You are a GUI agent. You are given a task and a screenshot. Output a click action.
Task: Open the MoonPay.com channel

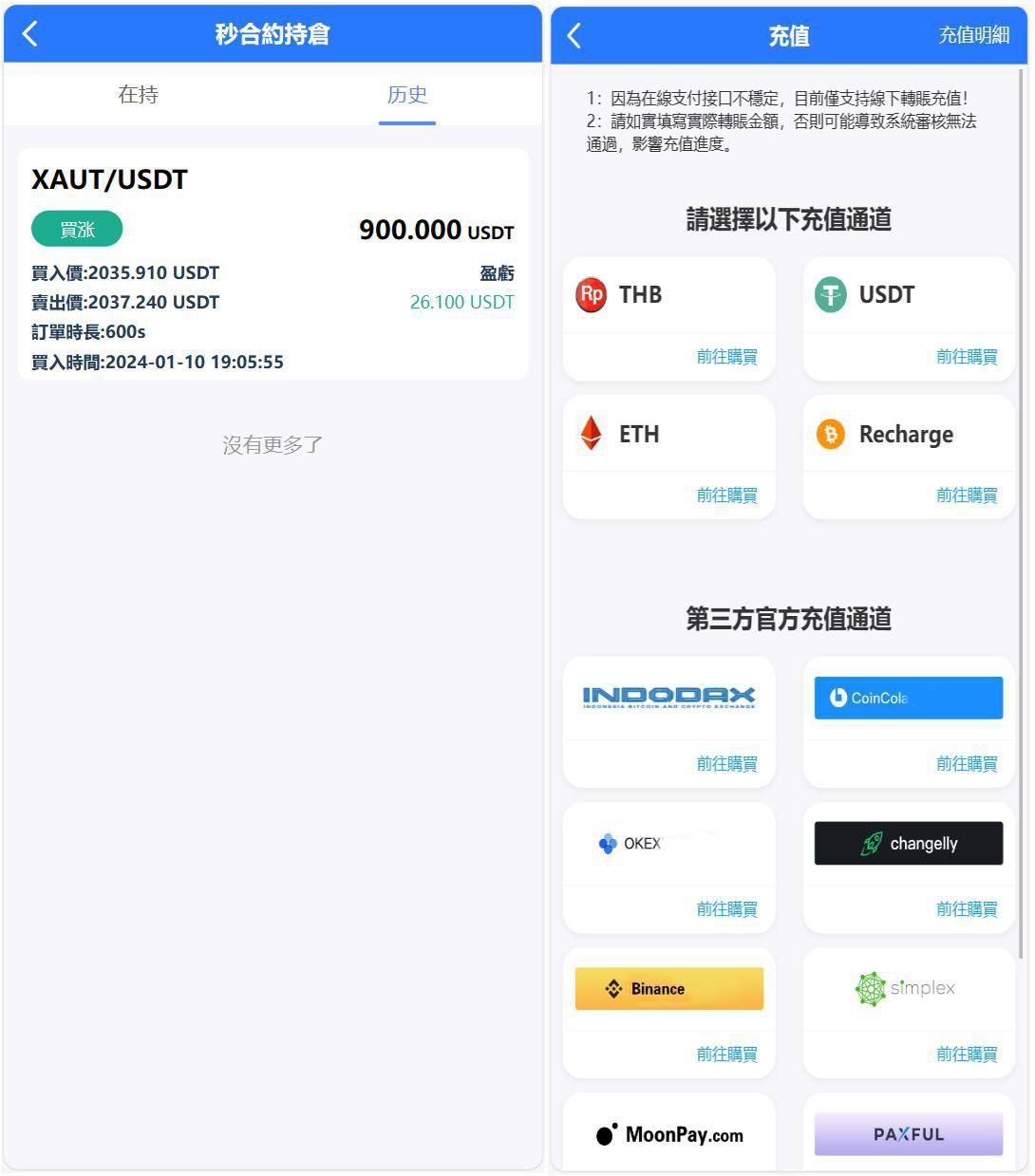click(x=668, y=1134)
